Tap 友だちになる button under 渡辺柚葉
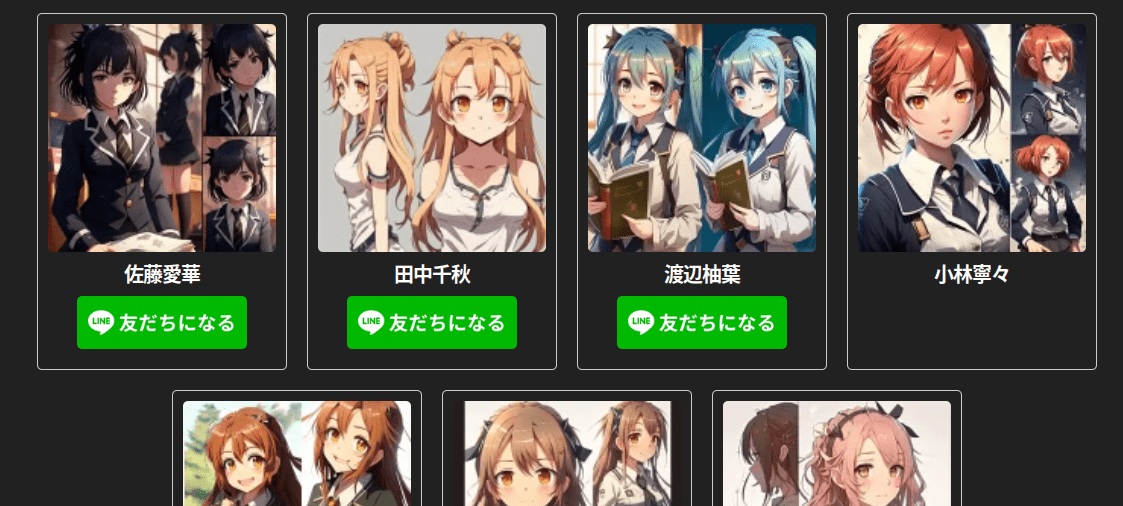 tap(702, 323)
